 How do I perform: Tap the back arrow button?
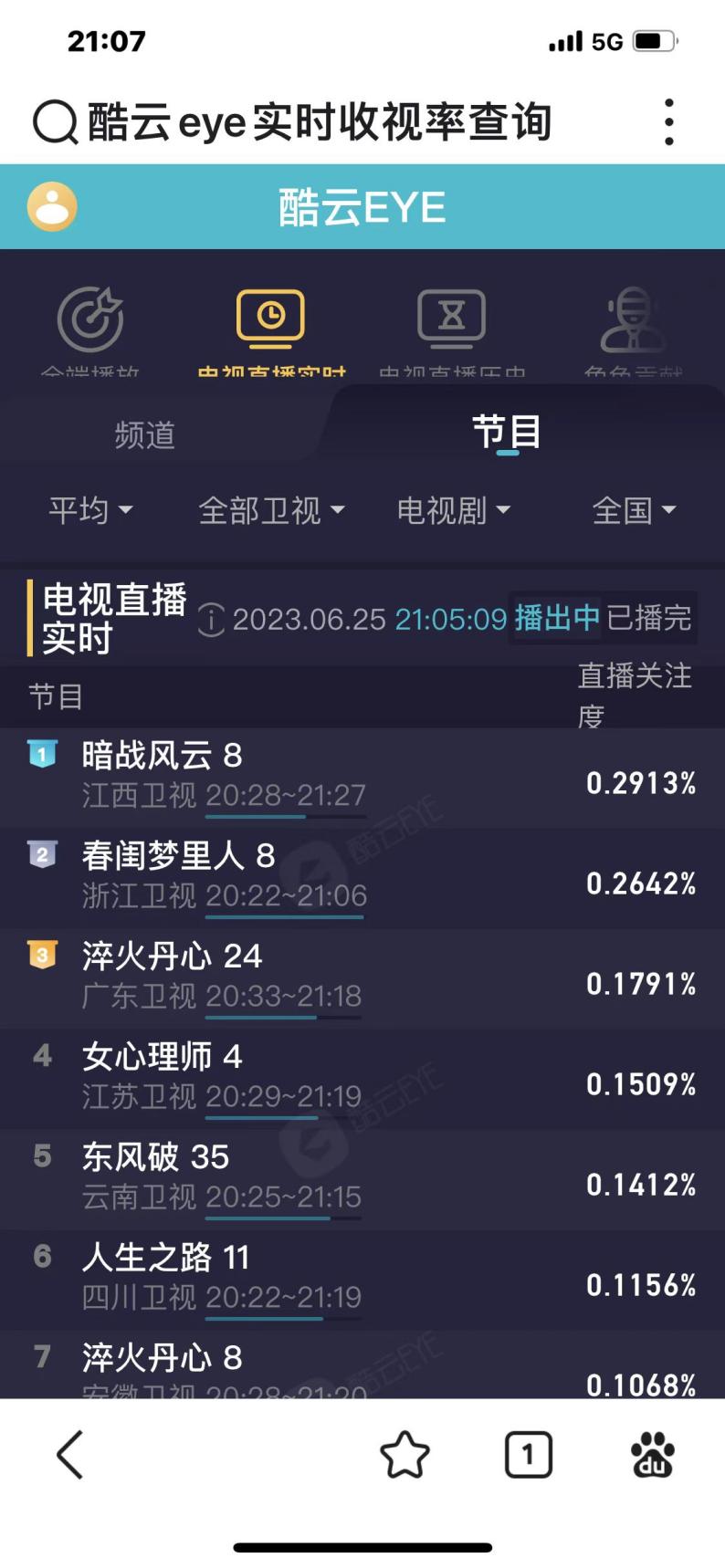pyautogui.click(x=70, y=1455)
